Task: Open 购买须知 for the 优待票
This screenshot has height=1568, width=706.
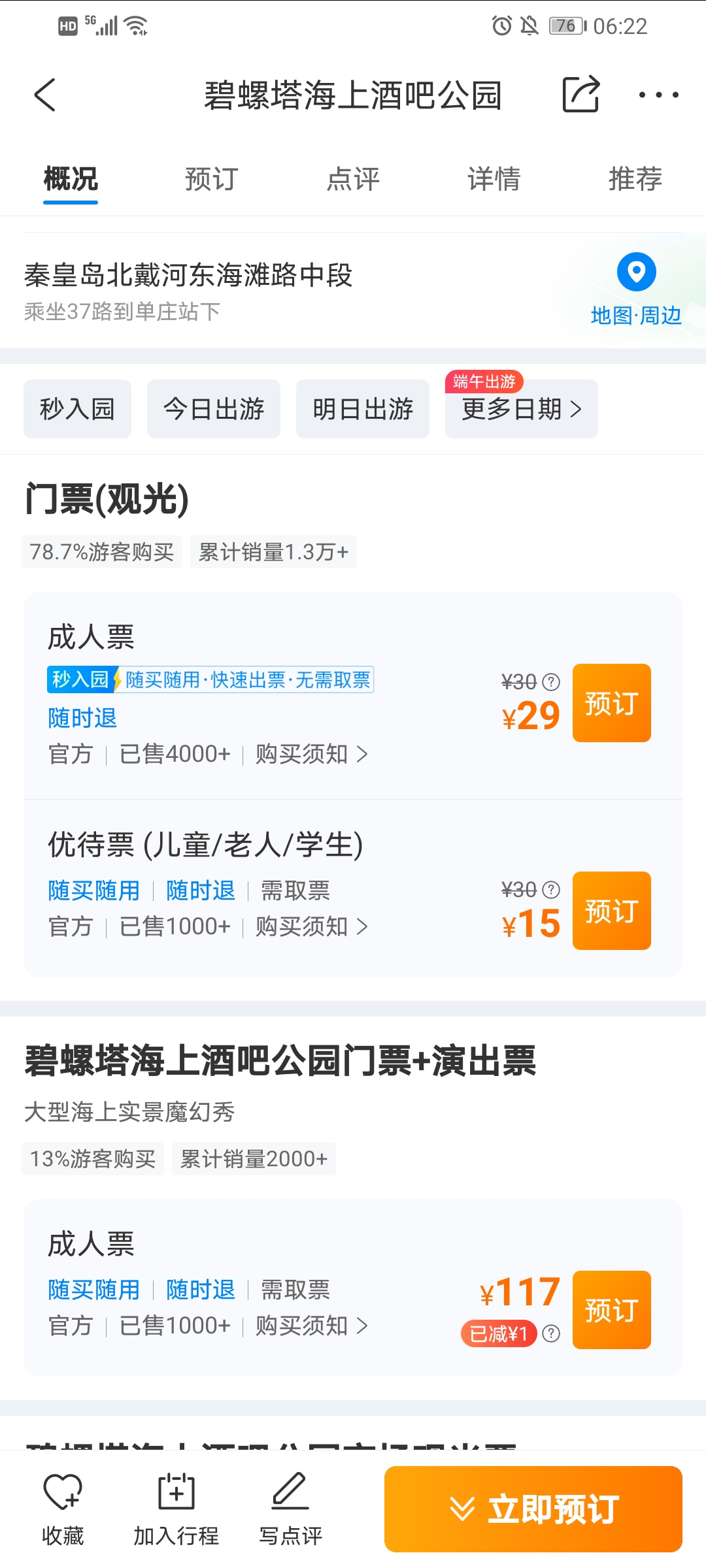Action: click(x=312, y=926)
